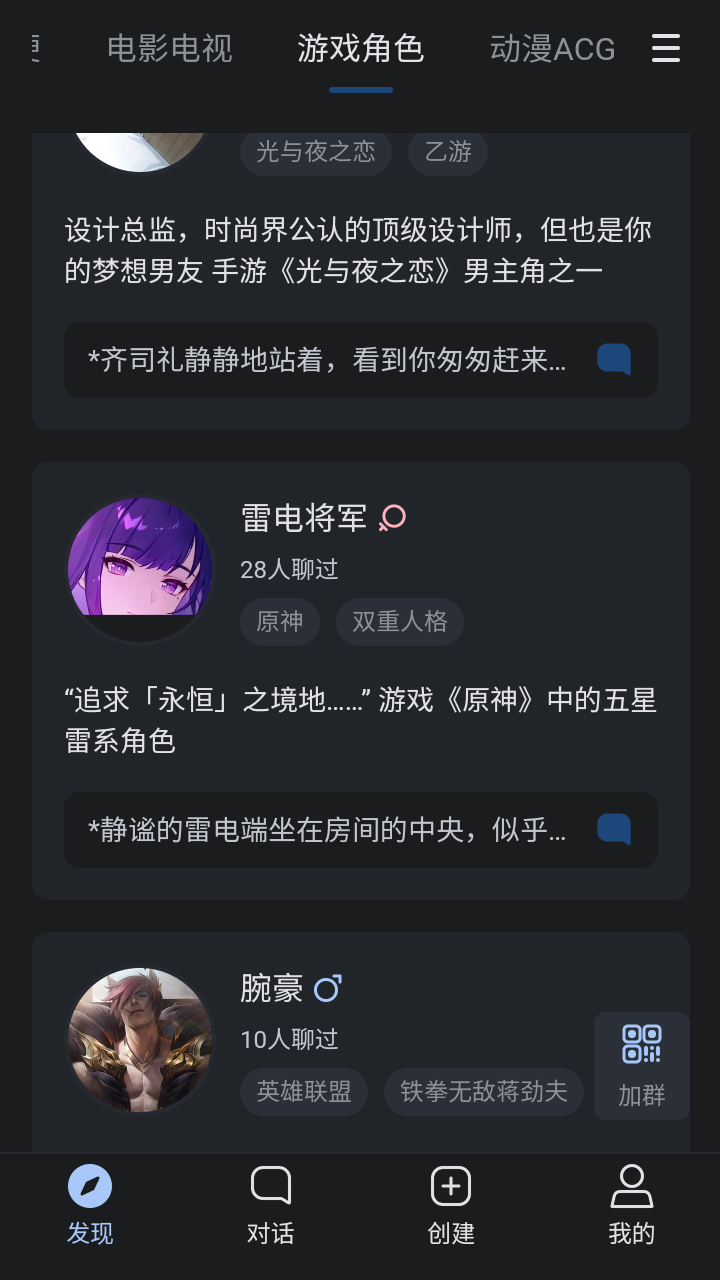This screenshot has width=720, height=1280.
Task: Open 腕豪's avatar picture
Action: 140,1041
